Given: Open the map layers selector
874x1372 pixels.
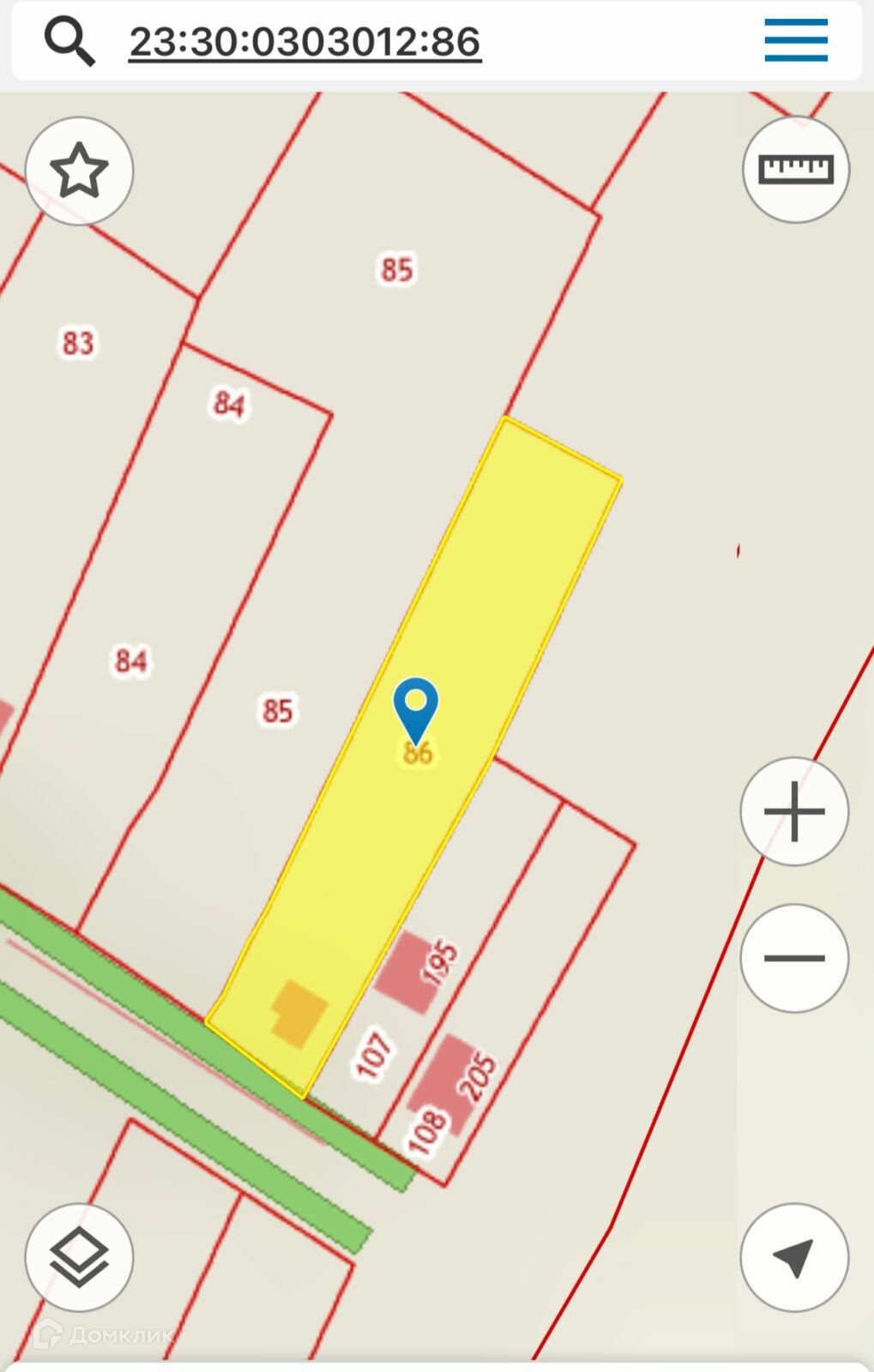Looking at the screenshot, I should 79,1257.
